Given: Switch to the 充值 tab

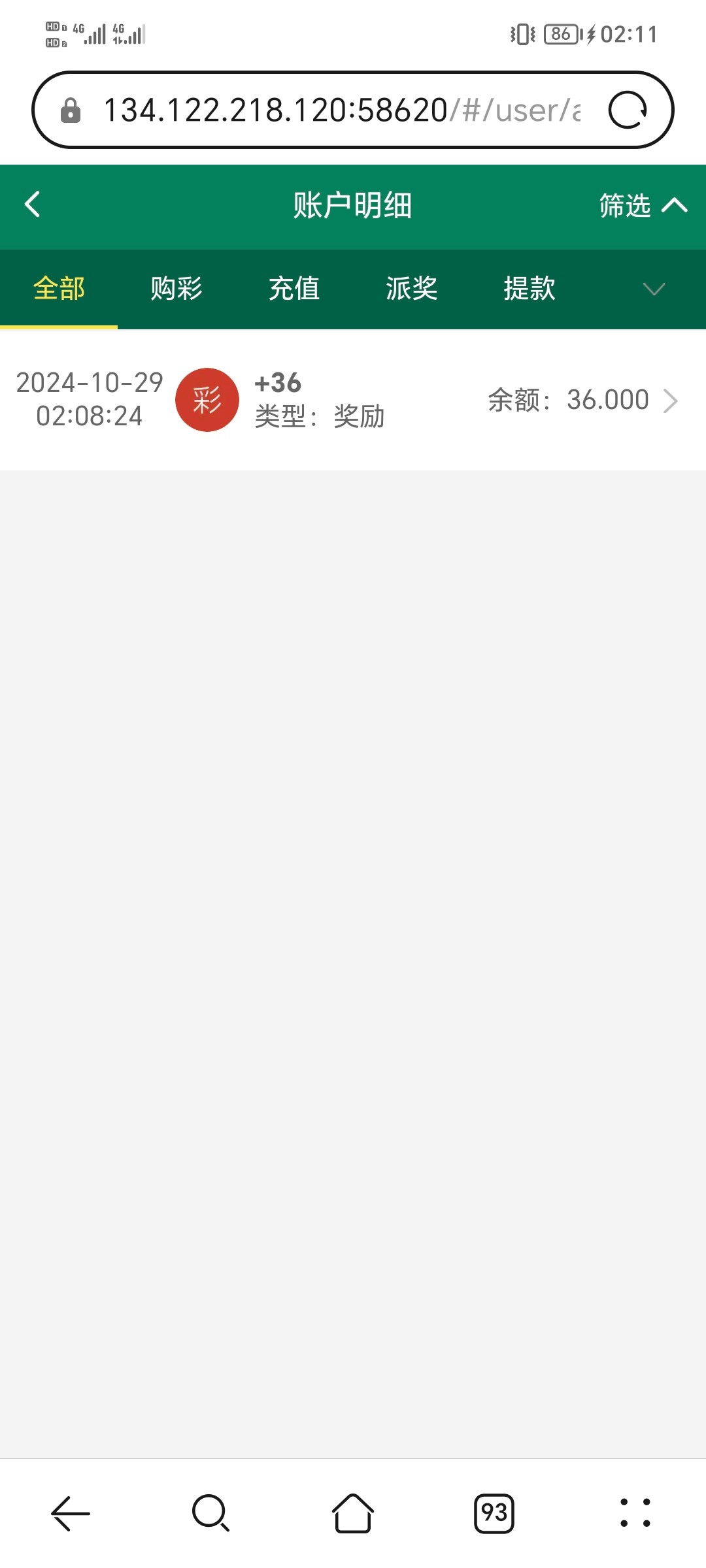Looking at the screenshot, I should click(x=294, y=289).
